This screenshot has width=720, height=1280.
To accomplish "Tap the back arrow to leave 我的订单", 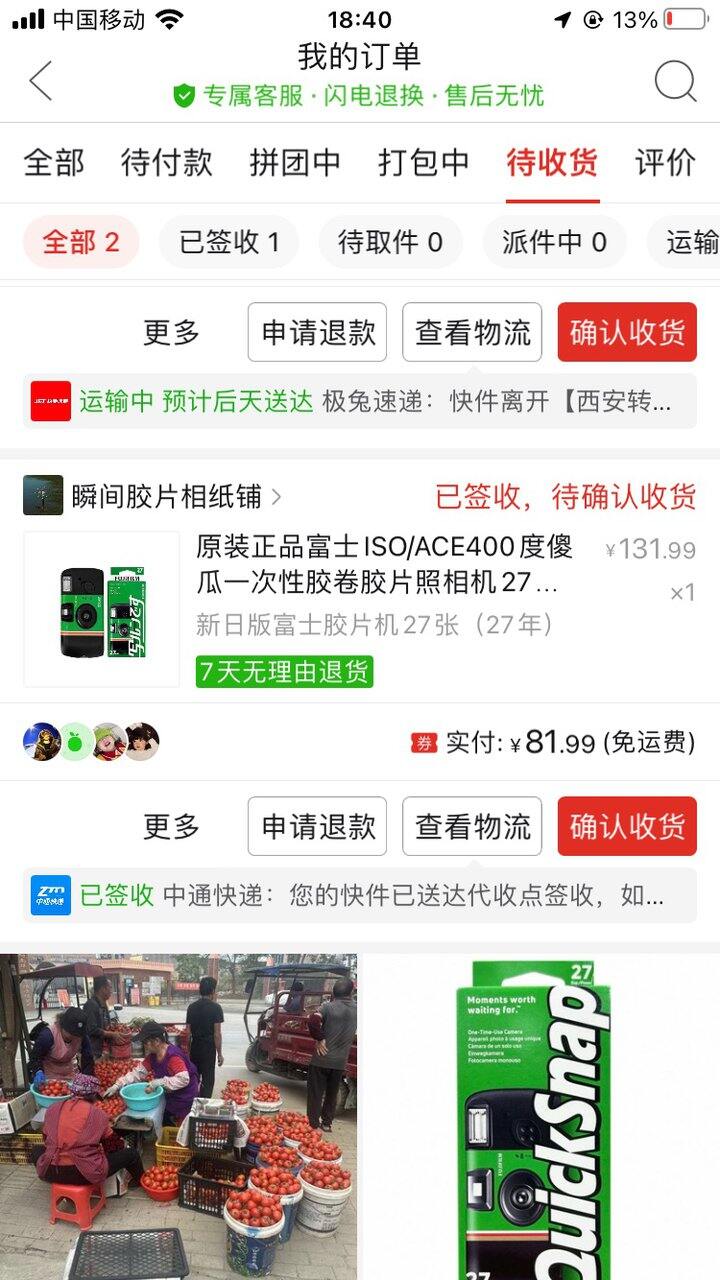I will click(x=40, y=82).
